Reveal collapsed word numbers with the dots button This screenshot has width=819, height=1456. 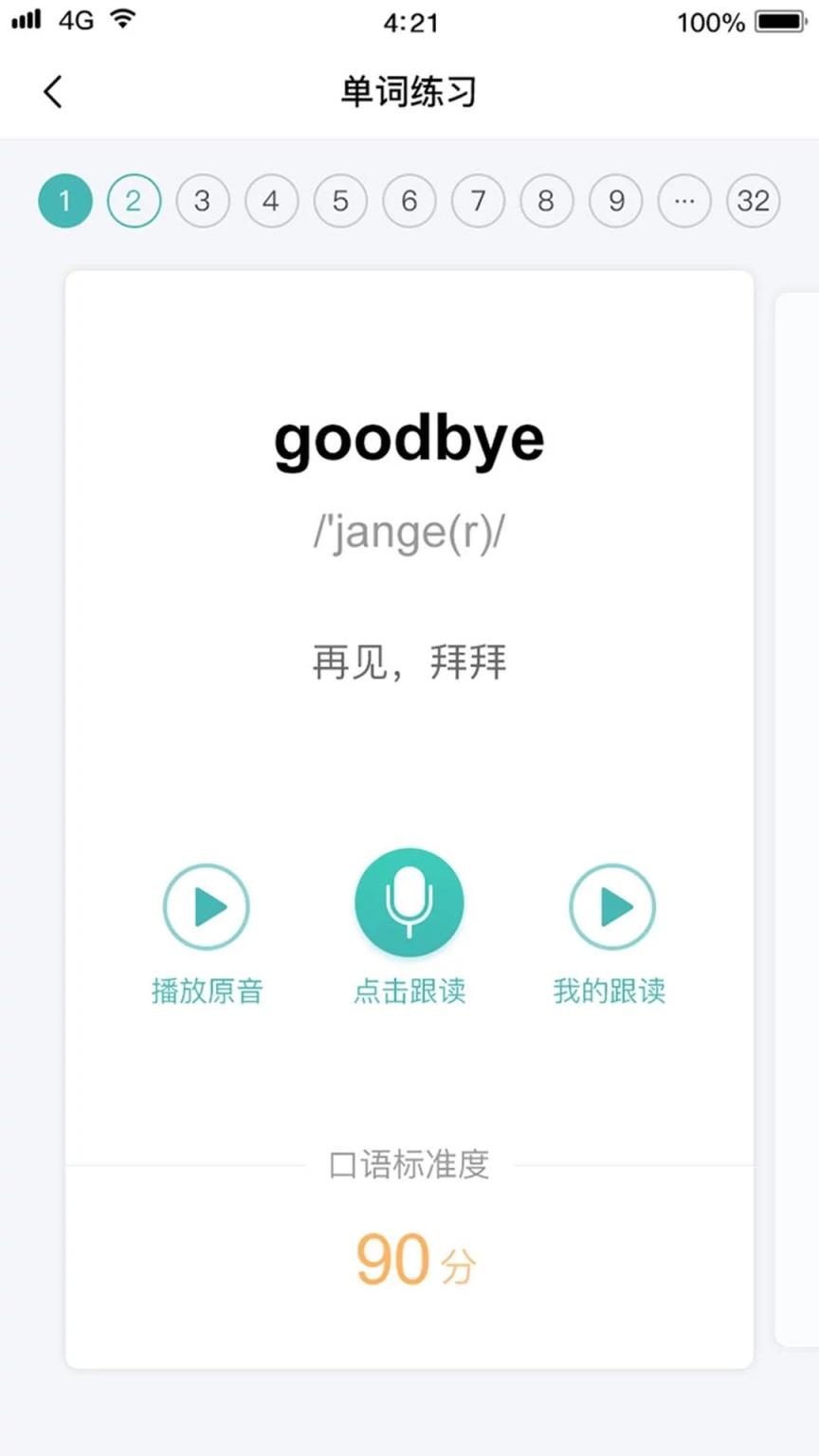684,201
